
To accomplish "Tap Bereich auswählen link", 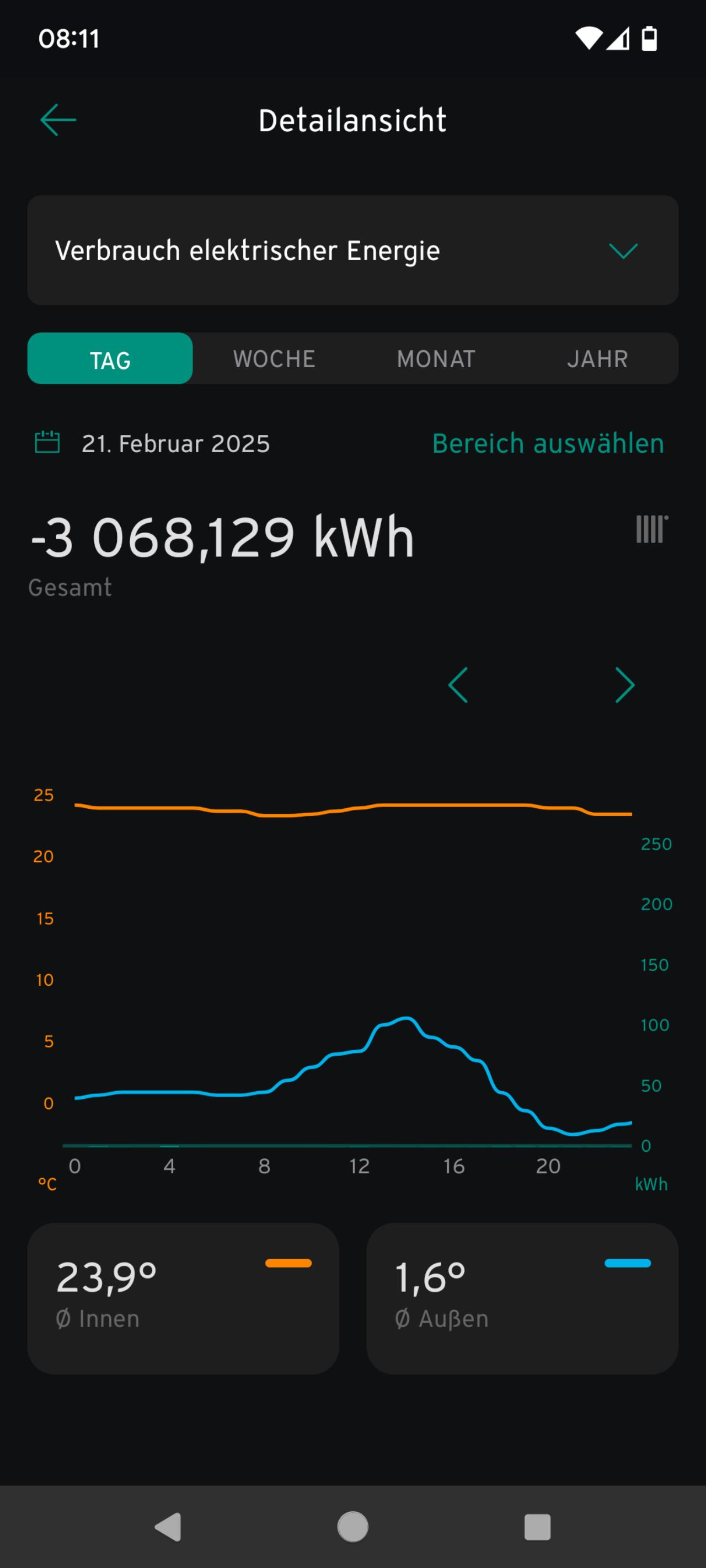I will (548, 443).
